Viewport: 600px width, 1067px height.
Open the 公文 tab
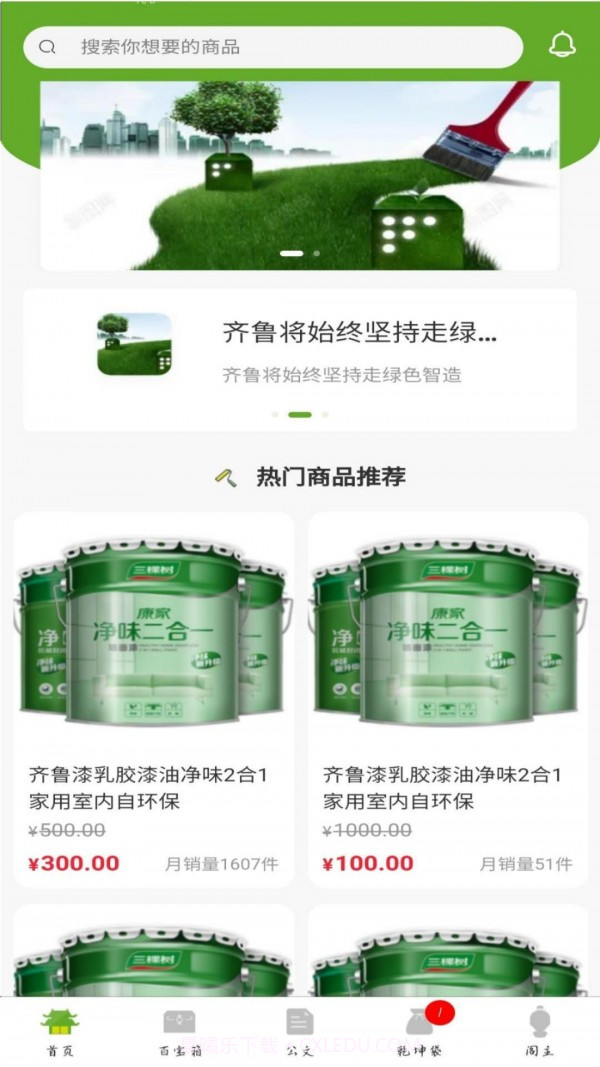299,1032
